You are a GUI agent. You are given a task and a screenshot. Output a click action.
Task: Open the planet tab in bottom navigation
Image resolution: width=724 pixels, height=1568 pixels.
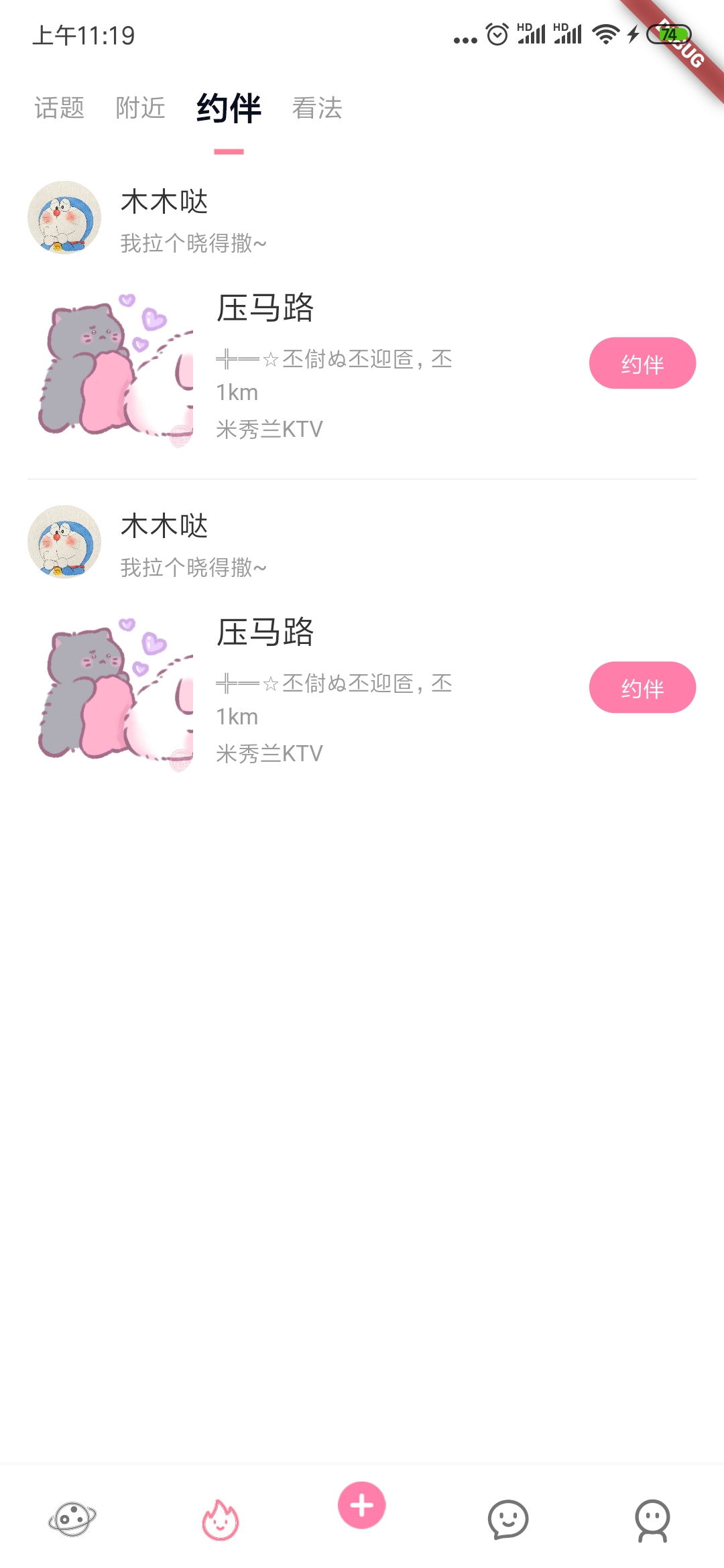72,1520
